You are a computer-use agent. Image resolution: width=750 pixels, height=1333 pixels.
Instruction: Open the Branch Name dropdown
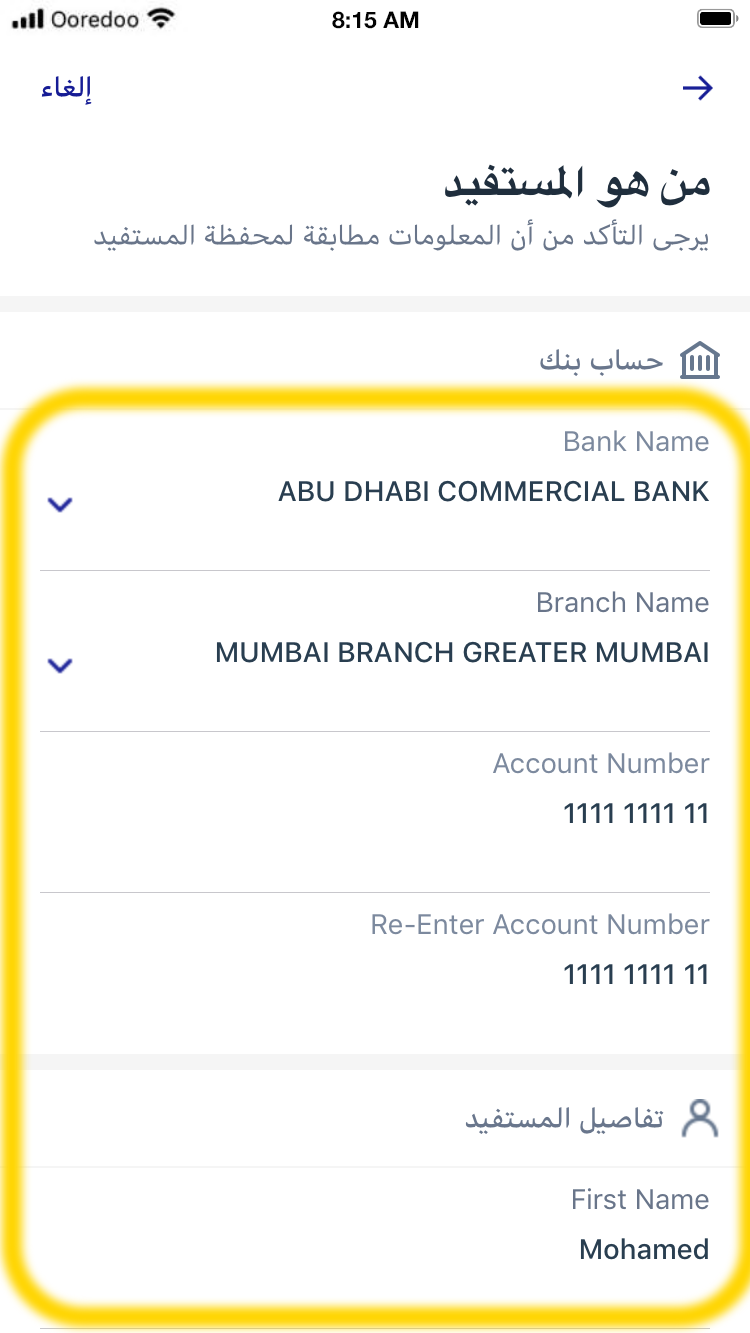tap(375, 651)
